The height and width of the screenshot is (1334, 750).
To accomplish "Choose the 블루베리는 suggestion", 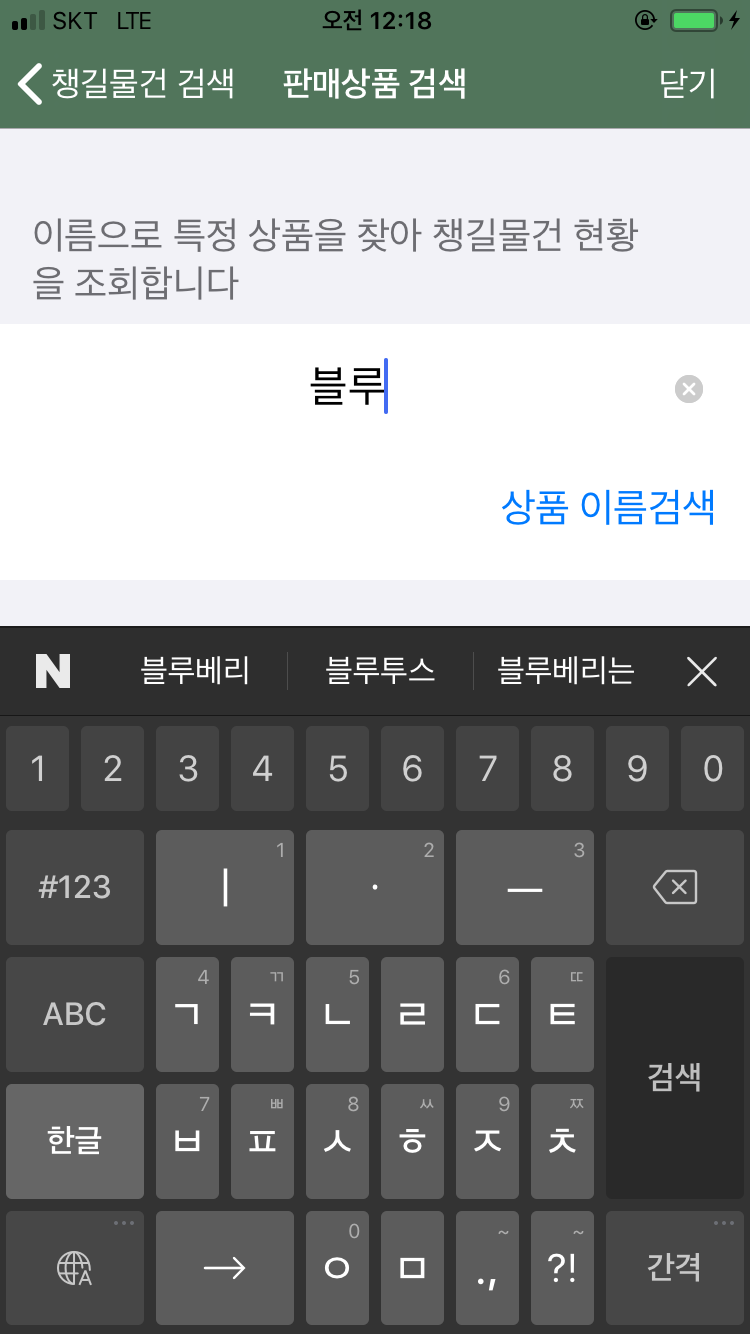I will point(566,671).
